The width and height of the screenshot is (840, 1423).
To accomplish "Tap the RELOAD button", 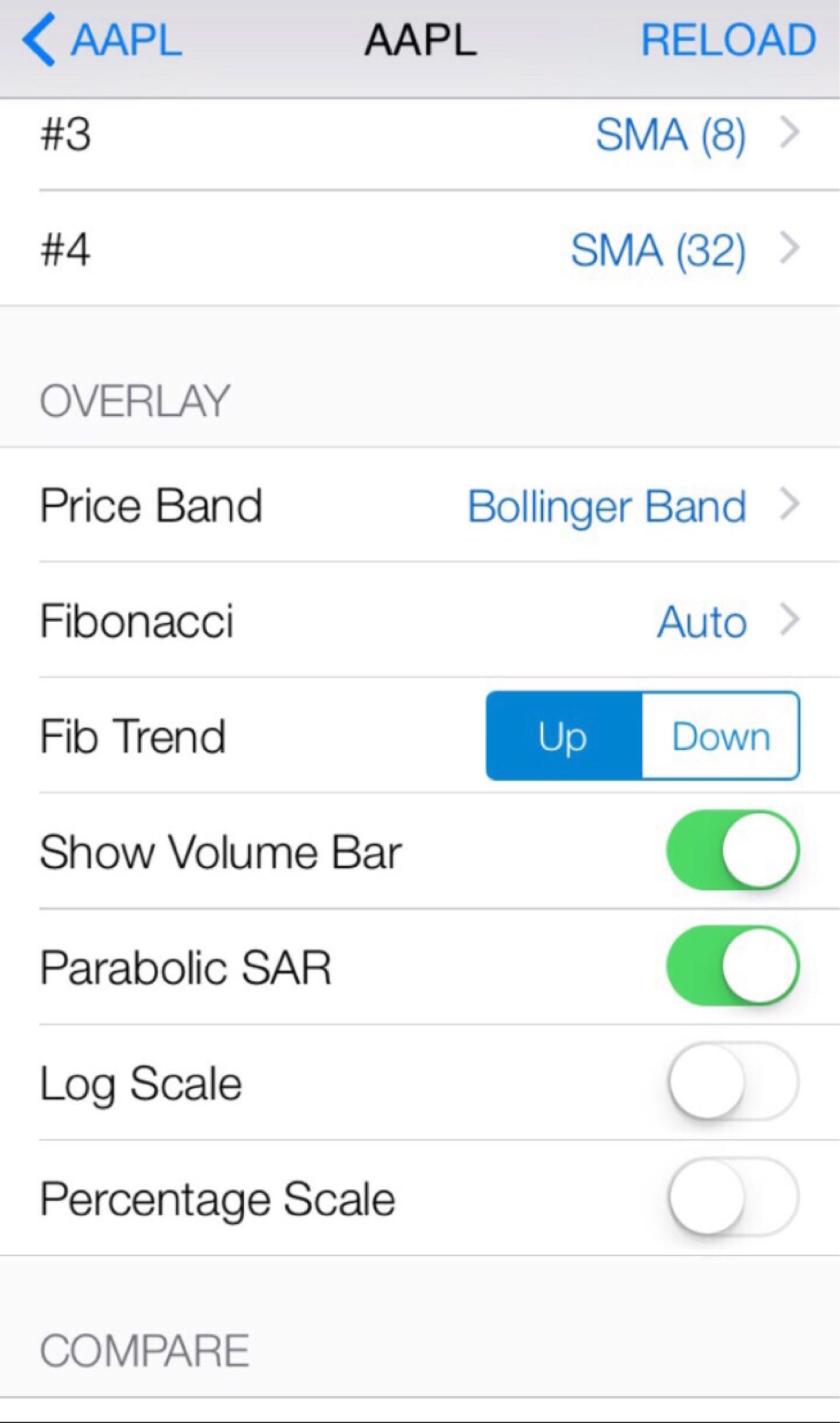I will pos(728,40).
